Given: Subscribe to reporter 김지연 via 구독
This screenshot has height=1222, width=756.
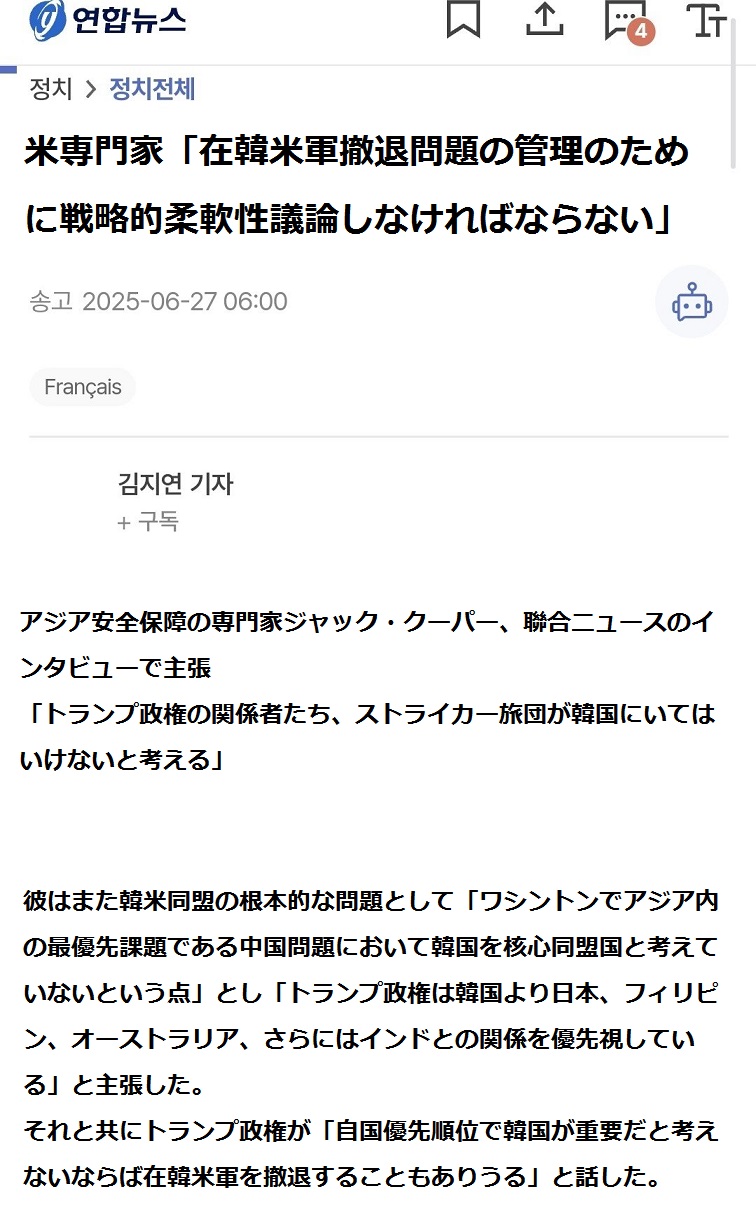Looking at the screenshot, I should click(148, 522).
